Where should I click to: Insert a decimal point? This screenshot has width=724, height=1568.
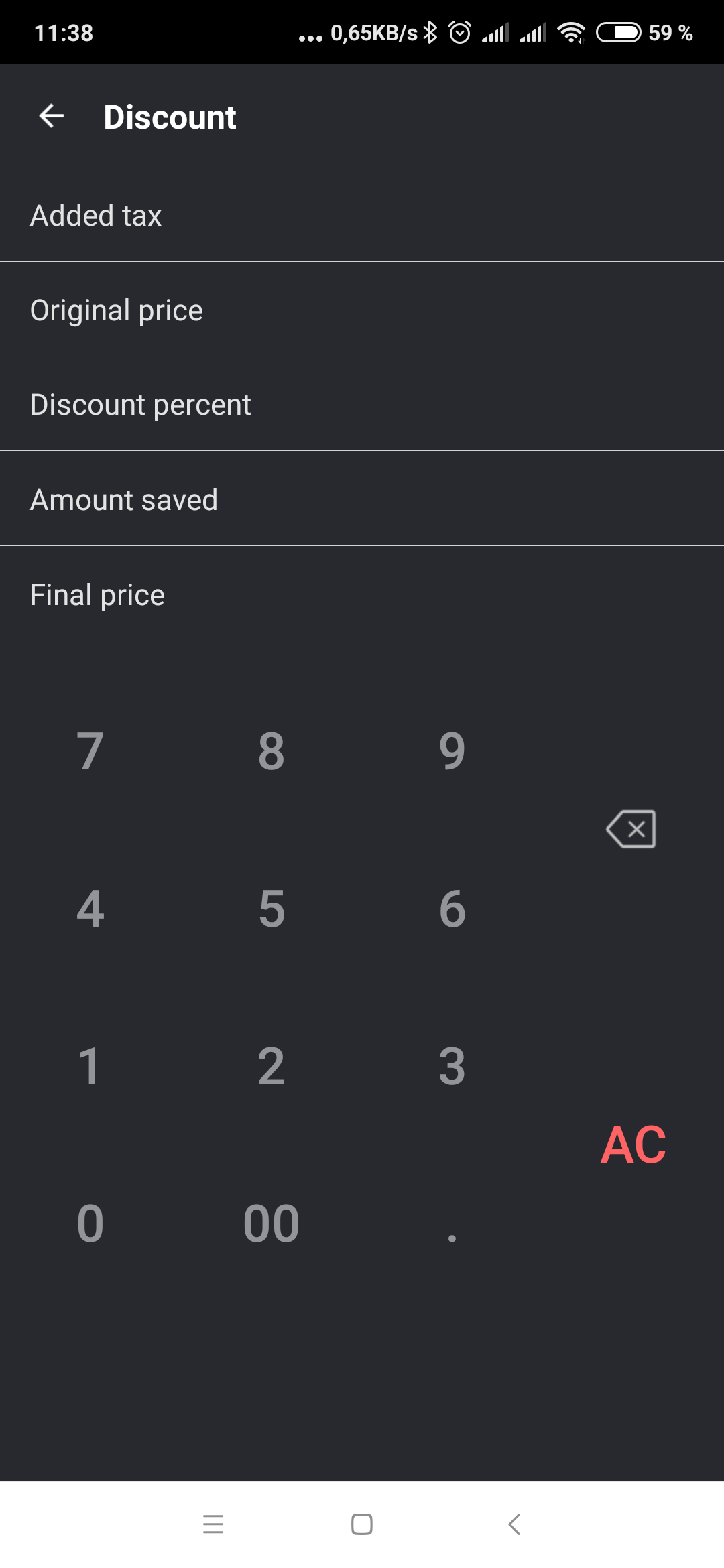(x=452, y=1224)
